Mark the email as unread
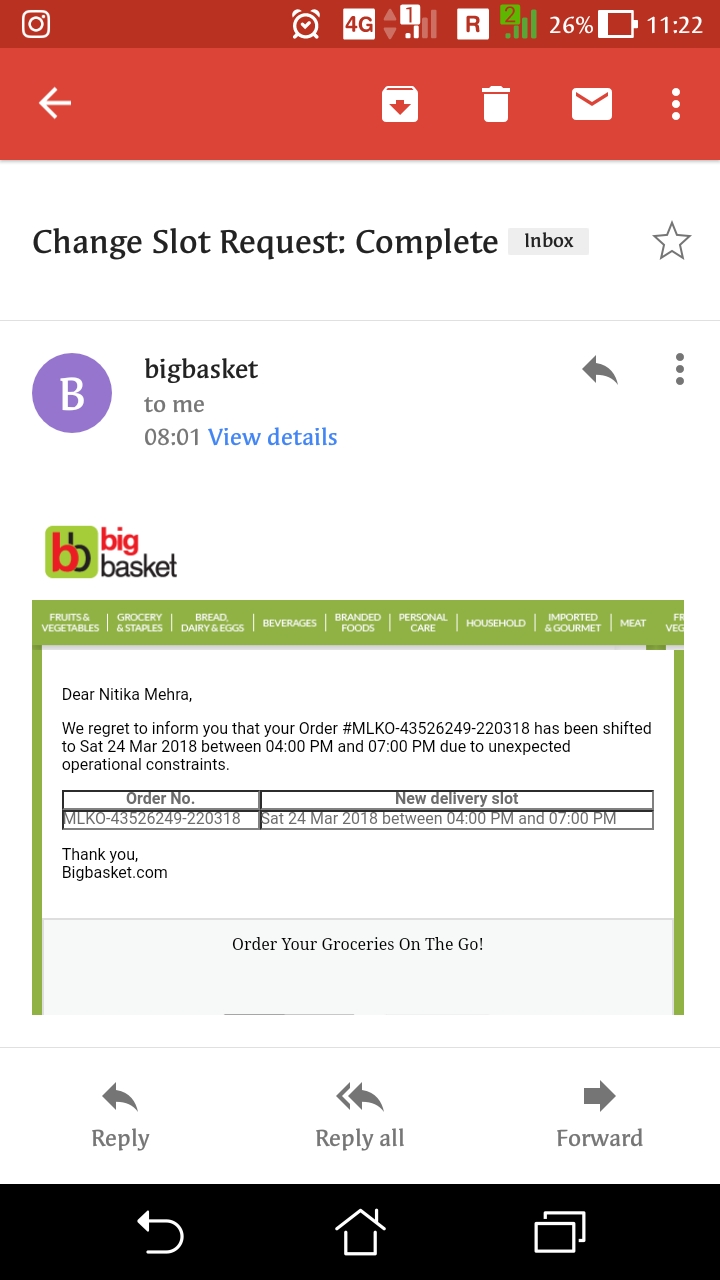The width and height of the screenshot is (720, 1280). pyautogui.click(x=591, y=103)
